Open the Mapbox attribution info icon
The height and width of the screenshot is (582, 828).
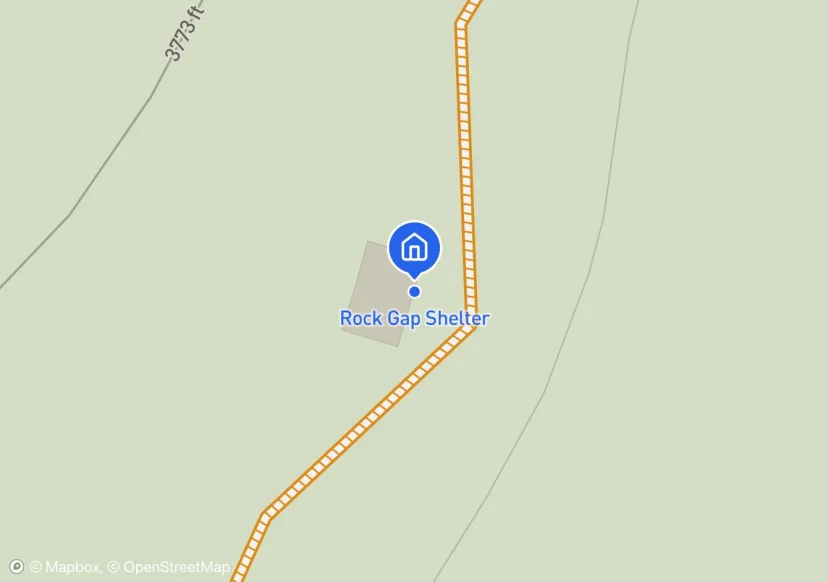(16, 567)
